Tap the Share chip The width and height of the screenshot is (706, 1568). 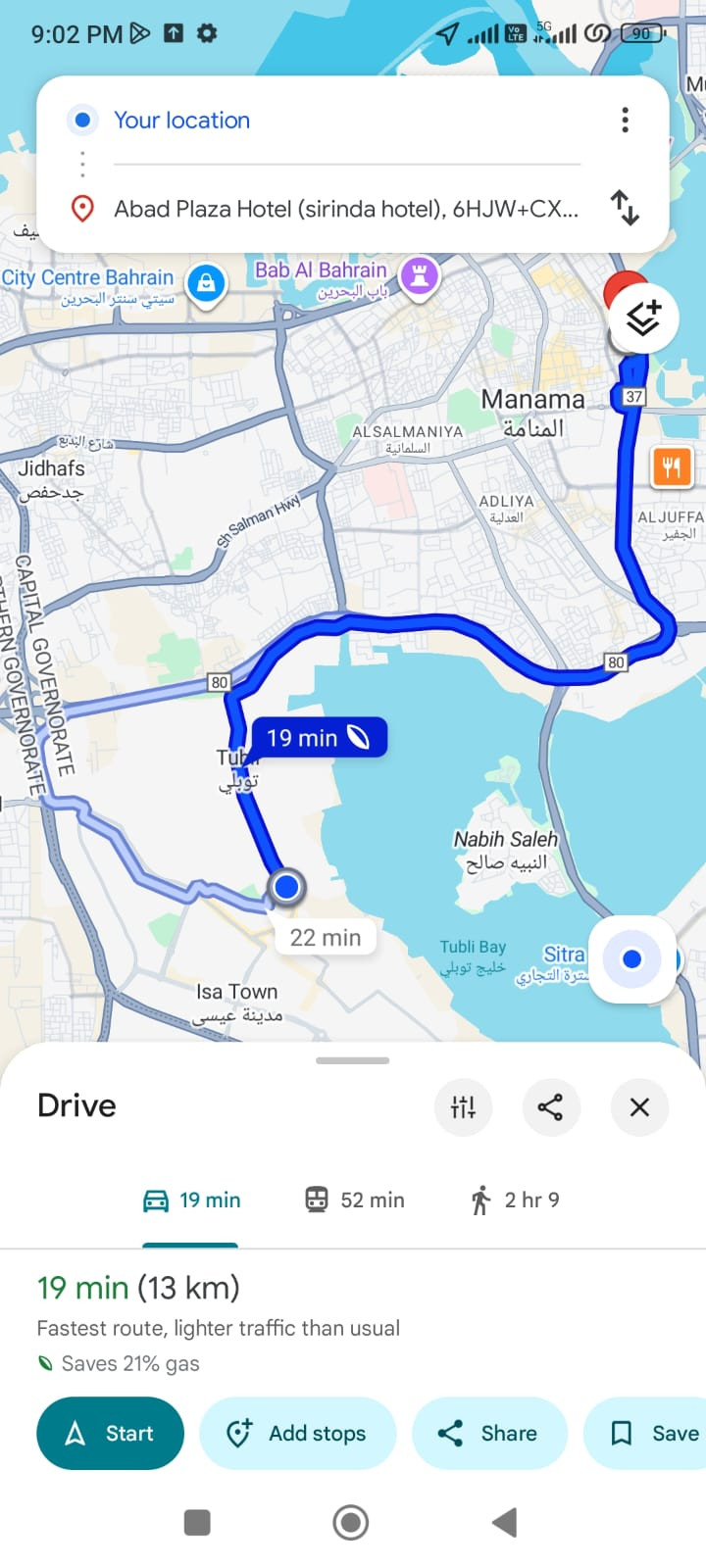tap(489, 1434)
